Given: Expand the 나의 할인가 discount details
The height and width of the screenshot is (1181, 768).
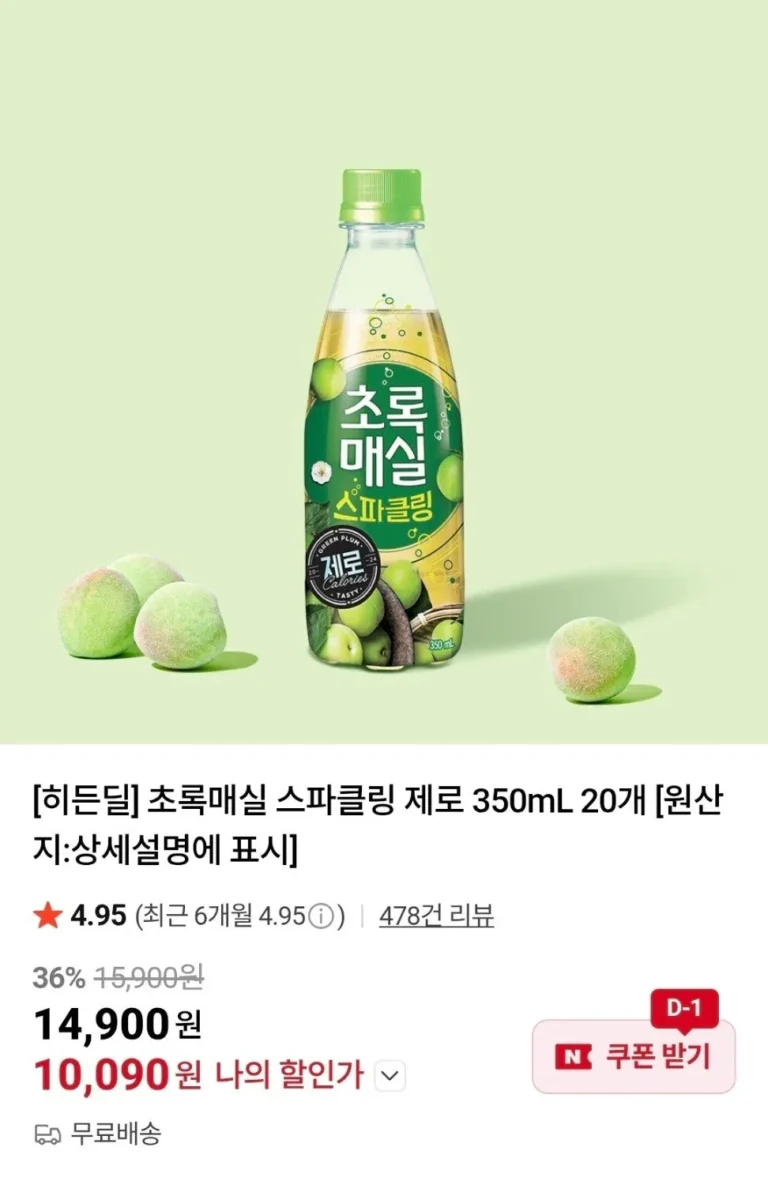Looking at the screenshot, I should click(x=391, y=1076).
